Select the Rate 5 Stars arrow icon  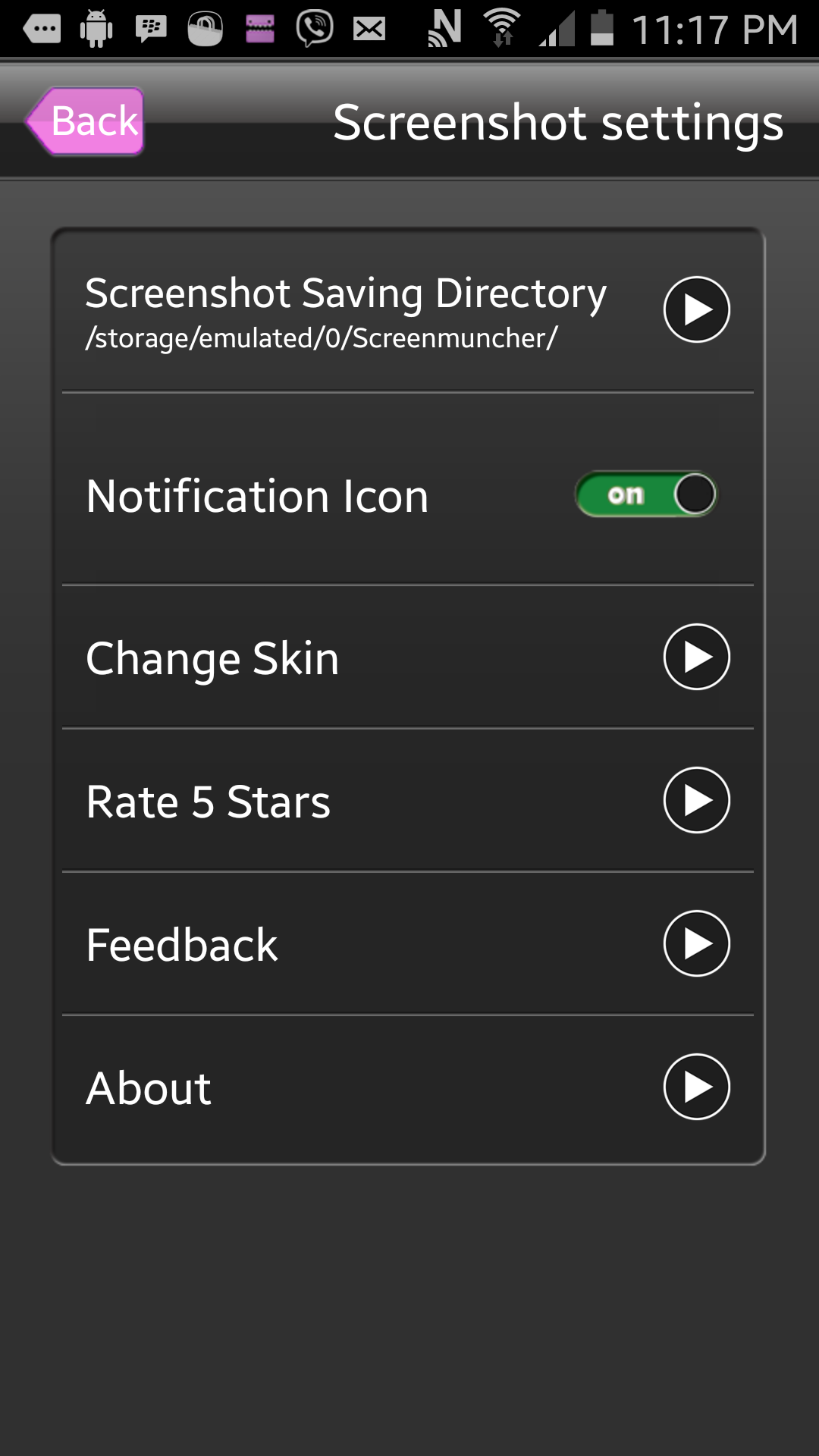point(696,799)
